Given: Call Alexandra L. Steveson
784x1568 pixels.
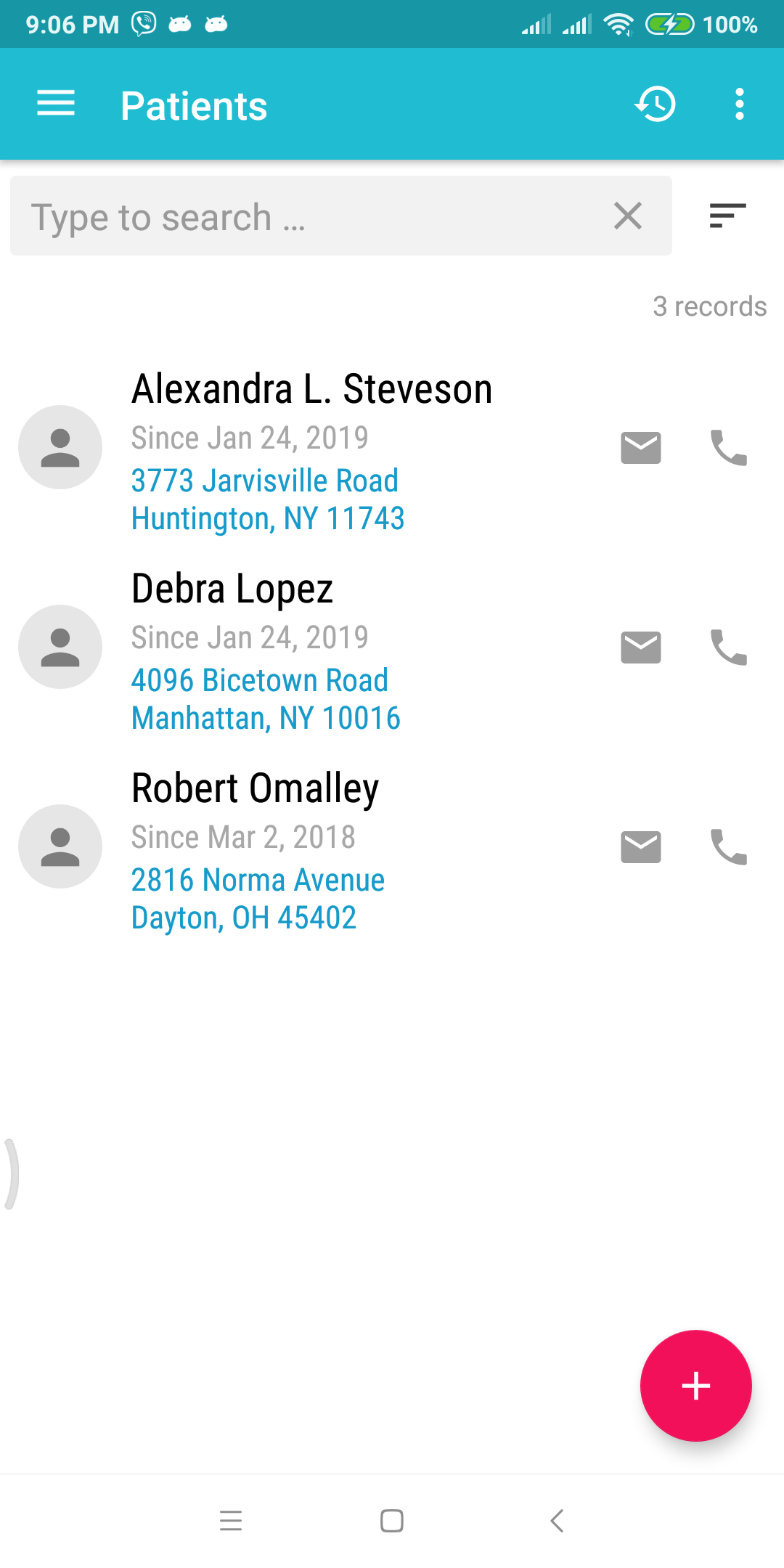Looking at the screenshot, I should (729, 447).
